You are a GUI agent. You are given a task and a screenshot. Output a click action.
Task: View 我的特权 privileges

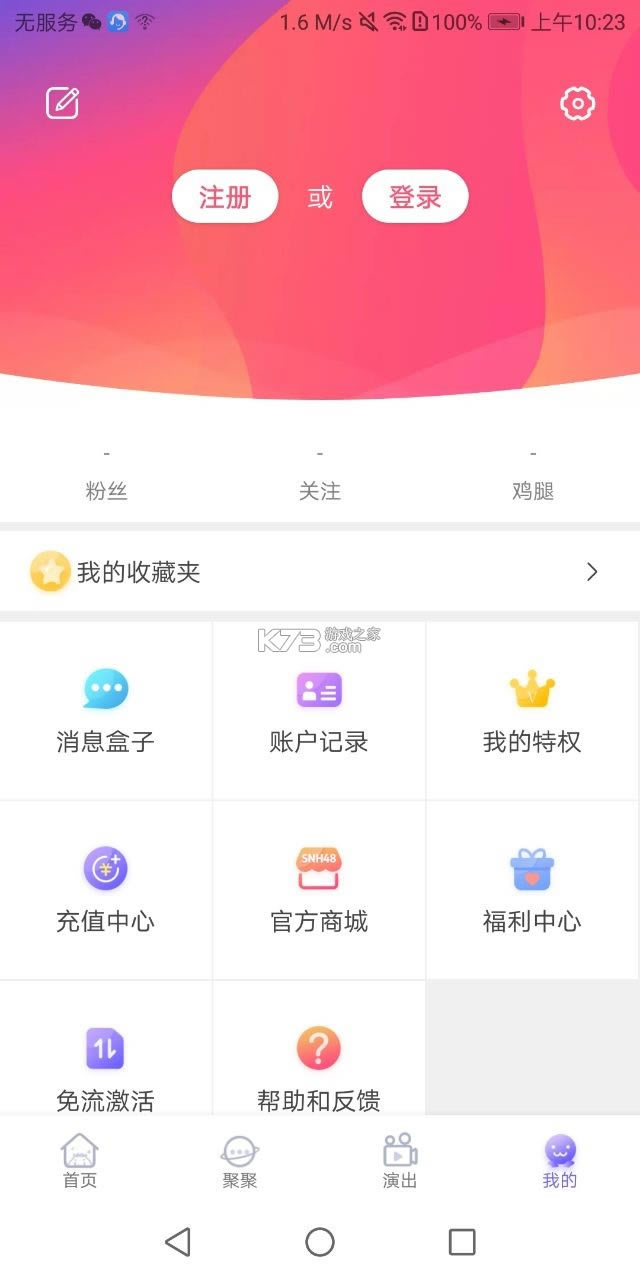click(532, 710)
